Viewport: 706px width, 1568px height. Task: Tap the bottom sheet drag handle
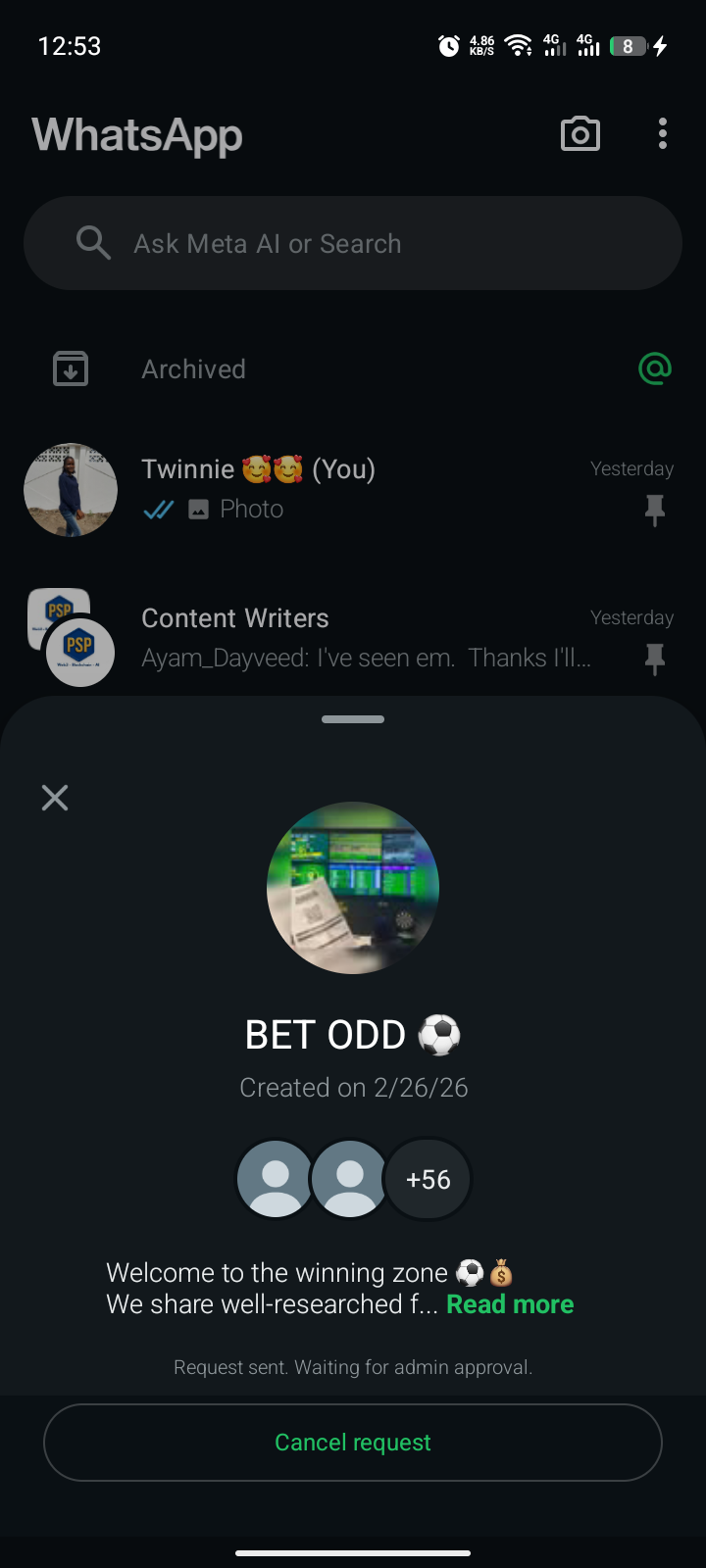353,719
